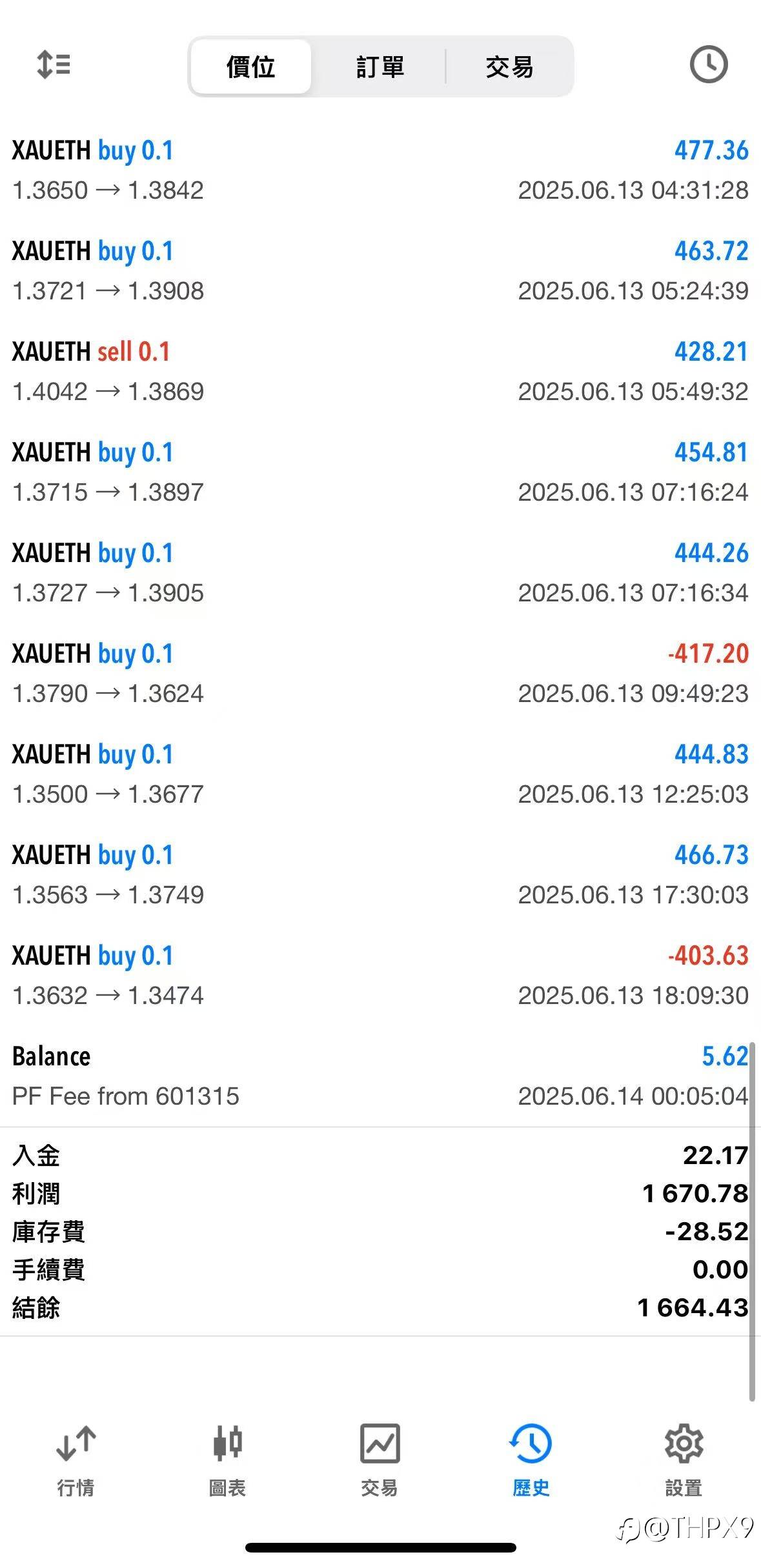
Task: Open the trade closed at 09:49:23
Action: [380, 673]
